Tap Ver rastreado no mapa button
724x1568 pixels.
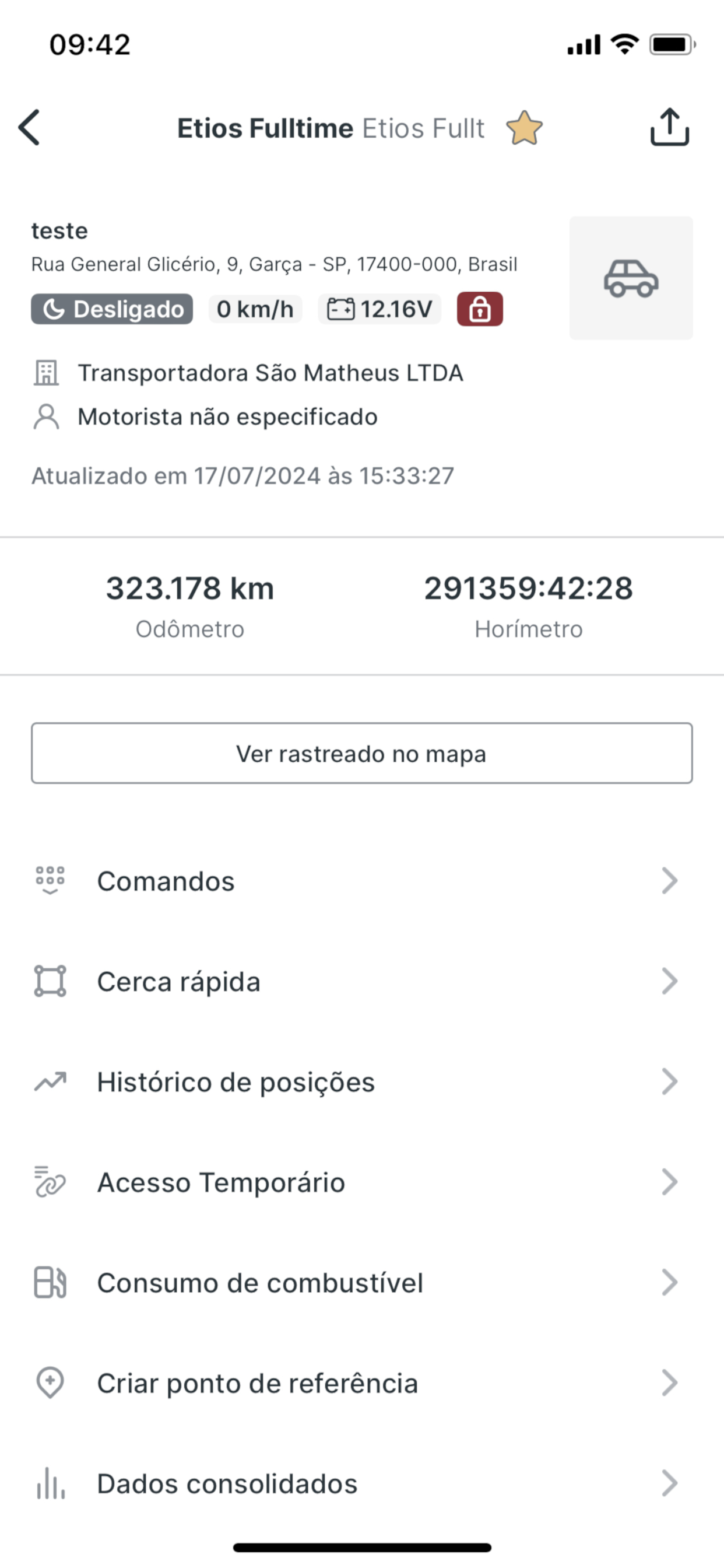[362, 754]
